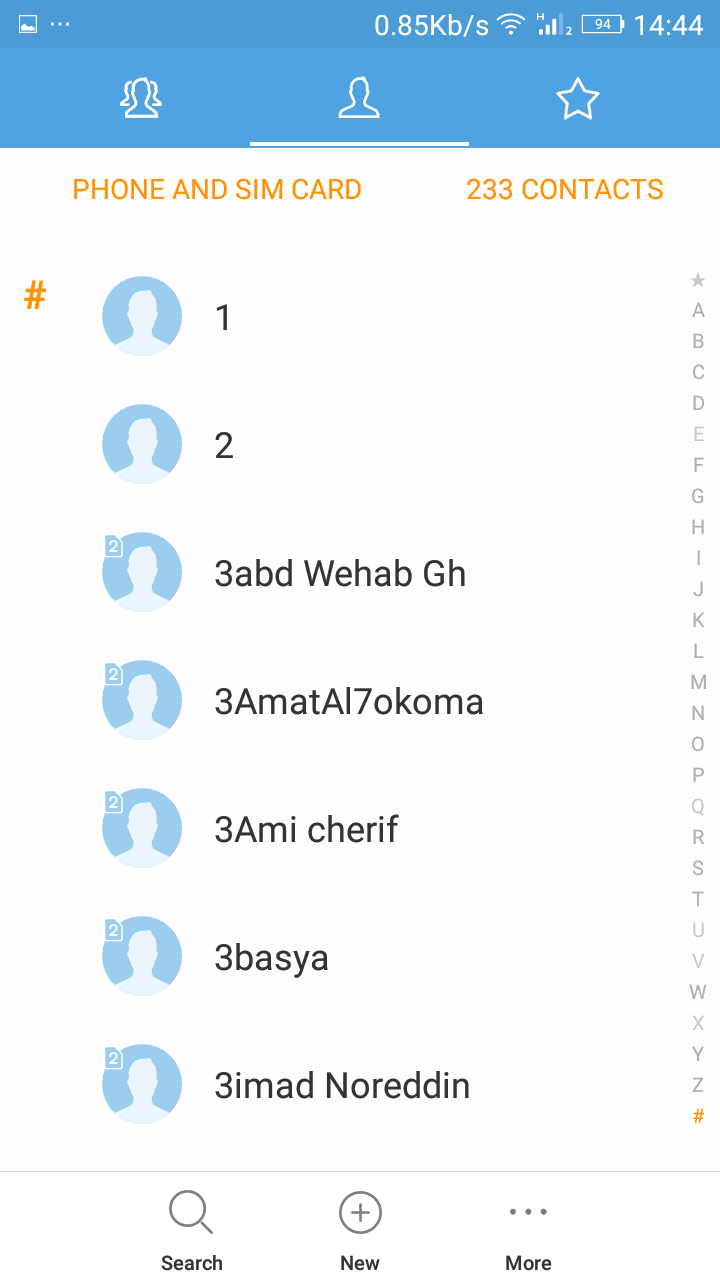Open contact 3abd Wehab Gh
The height and width of the screenshot is (1280, 720).
click(340, 574)
